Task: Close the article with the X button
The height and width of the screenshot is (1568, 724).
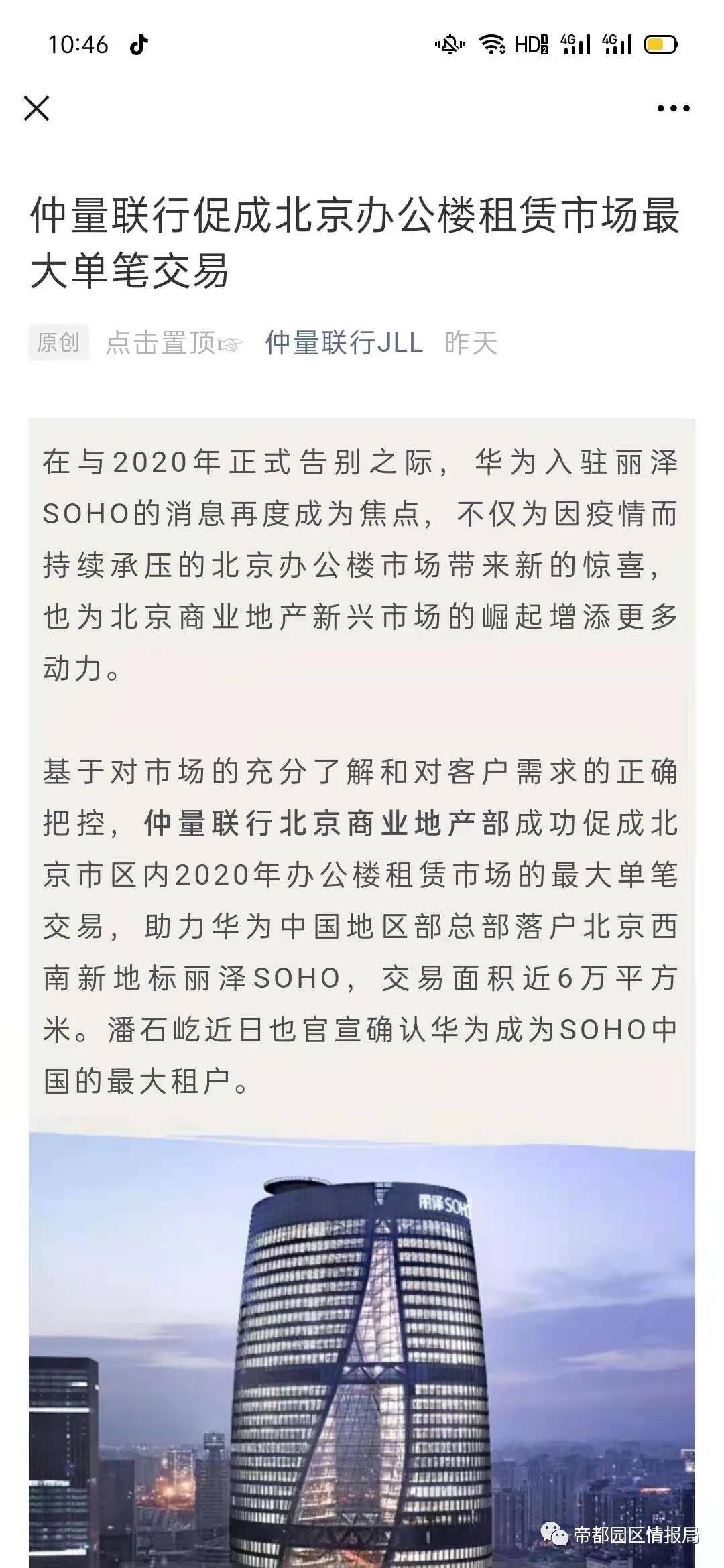Action: (37, 109)
